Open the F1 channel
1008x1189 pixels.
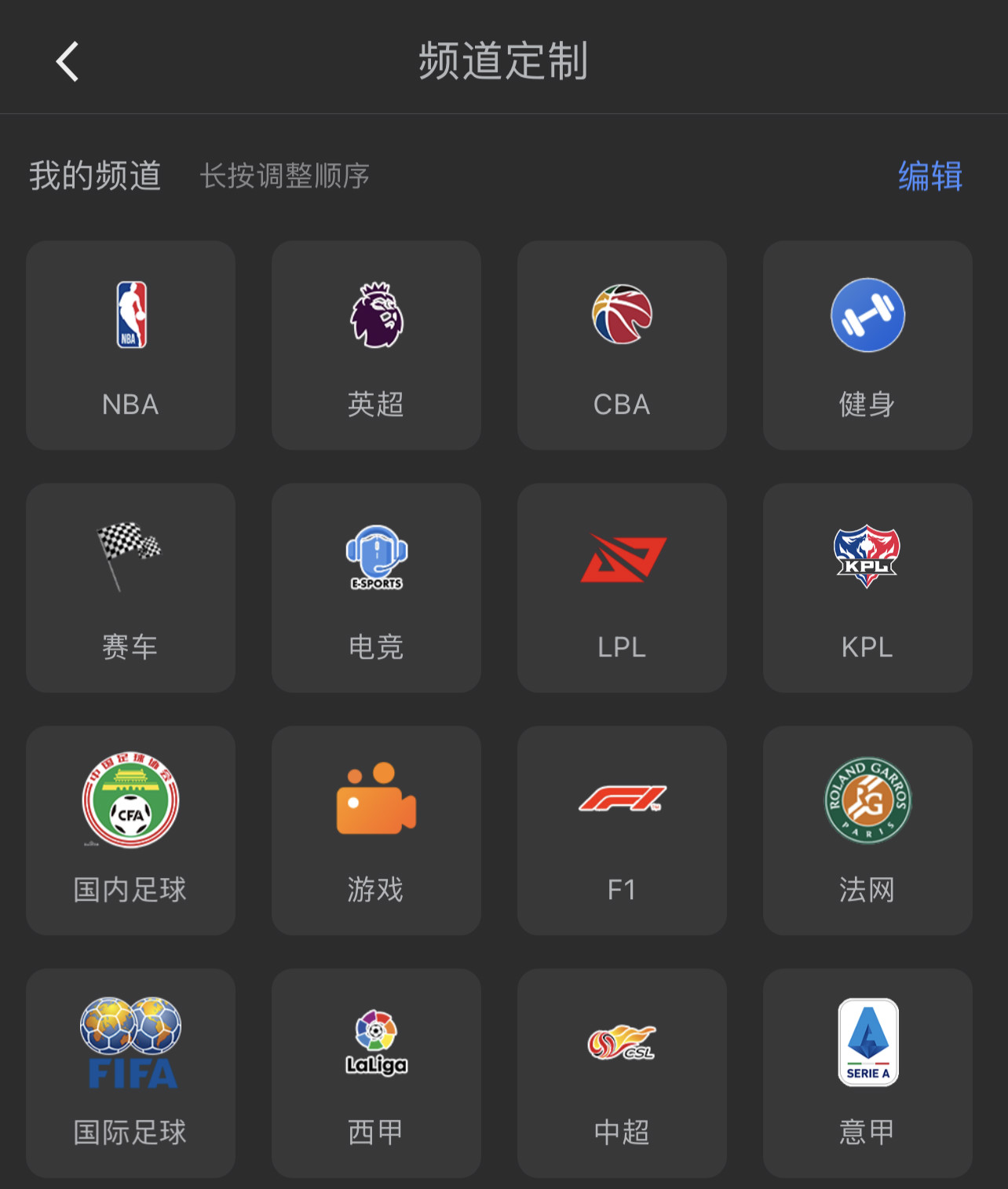point(622,830)
